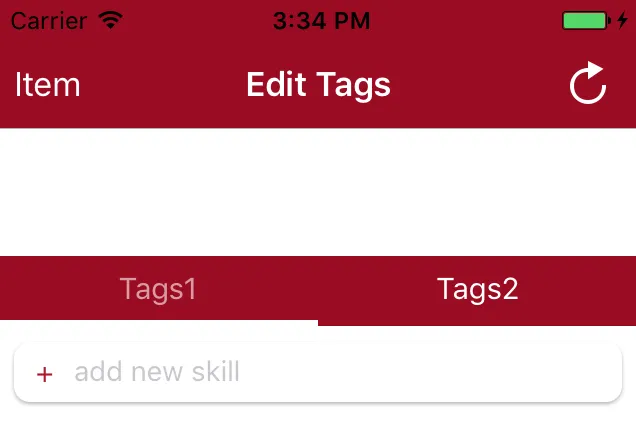This screenshot has width=636, height=424.
Task: Select the Tags2 tab
Action: (477, 290)
